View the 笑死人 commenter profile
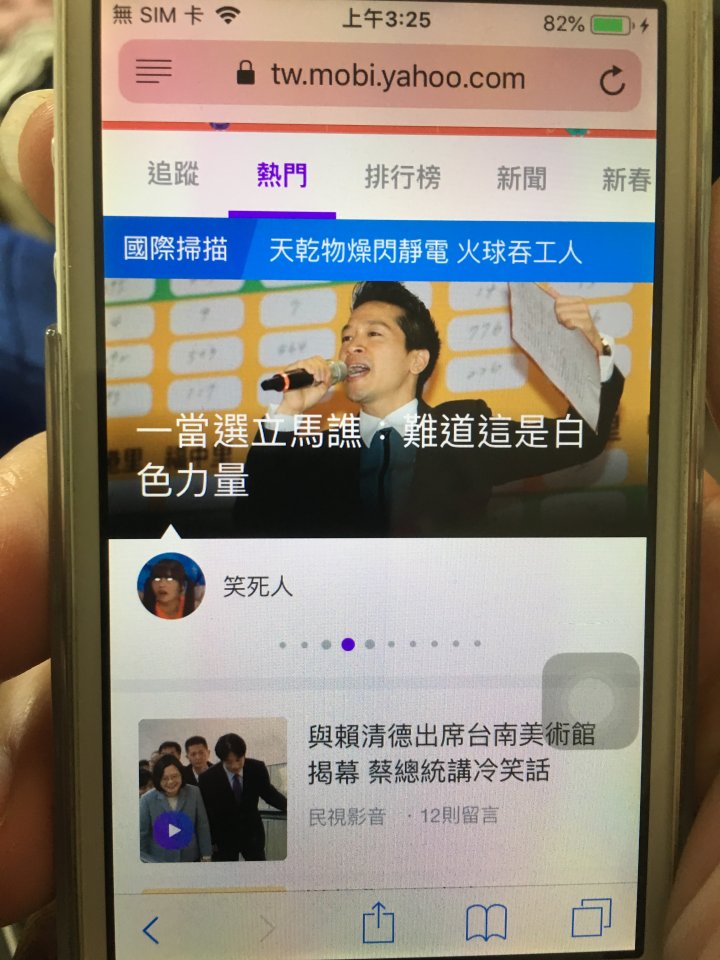The height and width of the screenshot is (960, 720). click(171, 586)
